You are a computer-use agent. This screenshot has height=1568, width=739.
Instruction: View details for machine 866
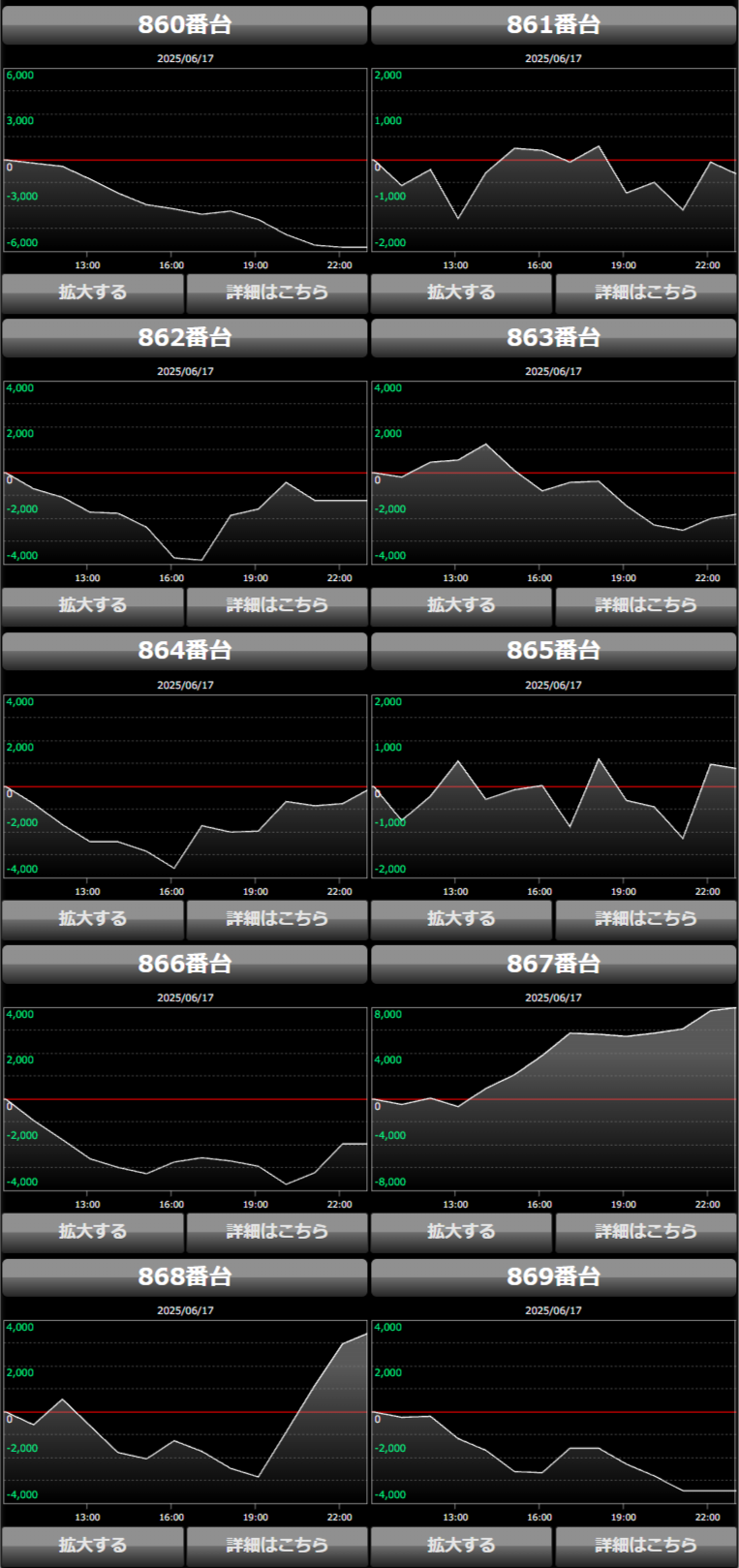277,1232
